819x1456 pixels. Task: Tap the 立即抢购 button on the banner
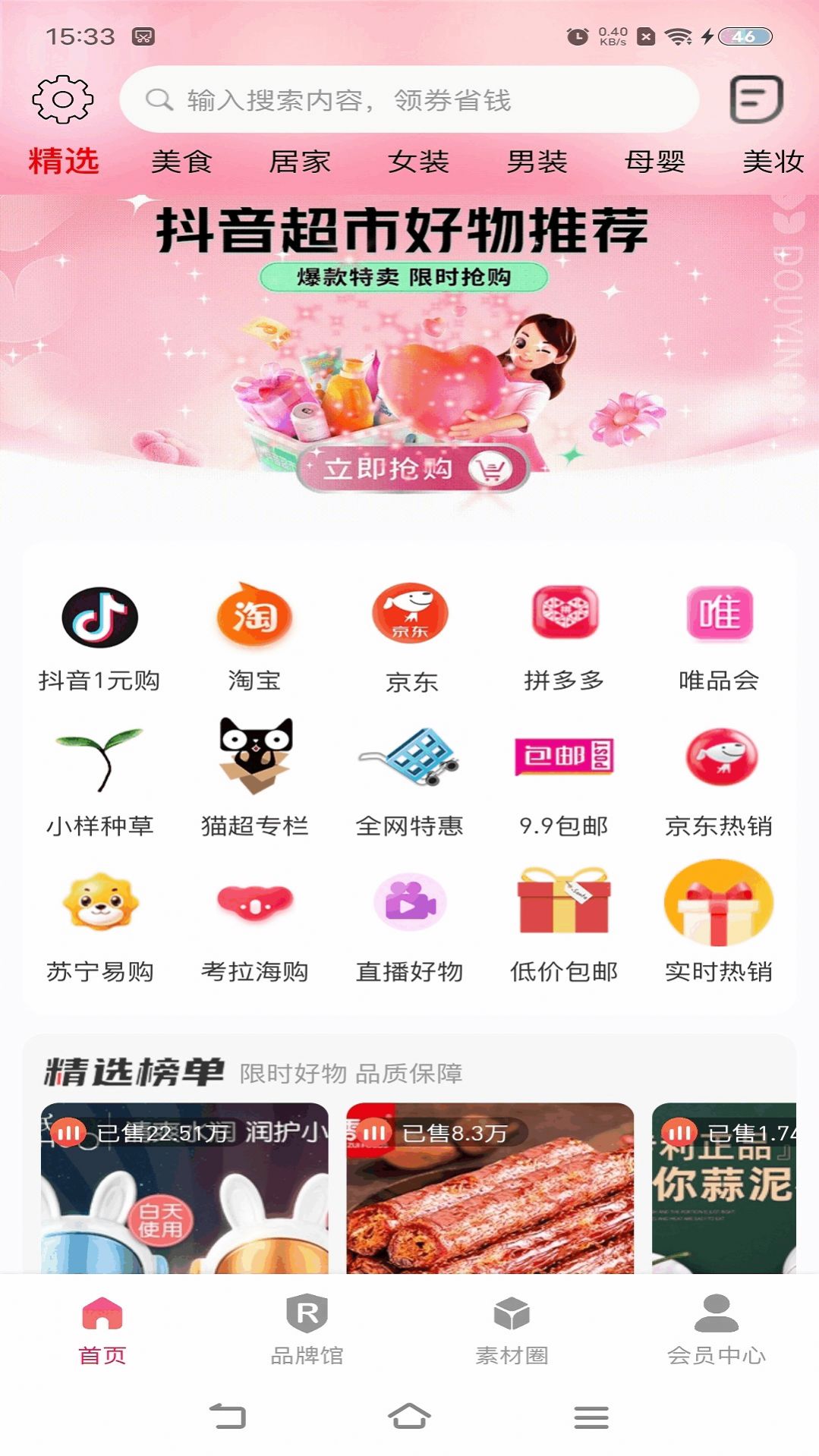click(412, 469)
